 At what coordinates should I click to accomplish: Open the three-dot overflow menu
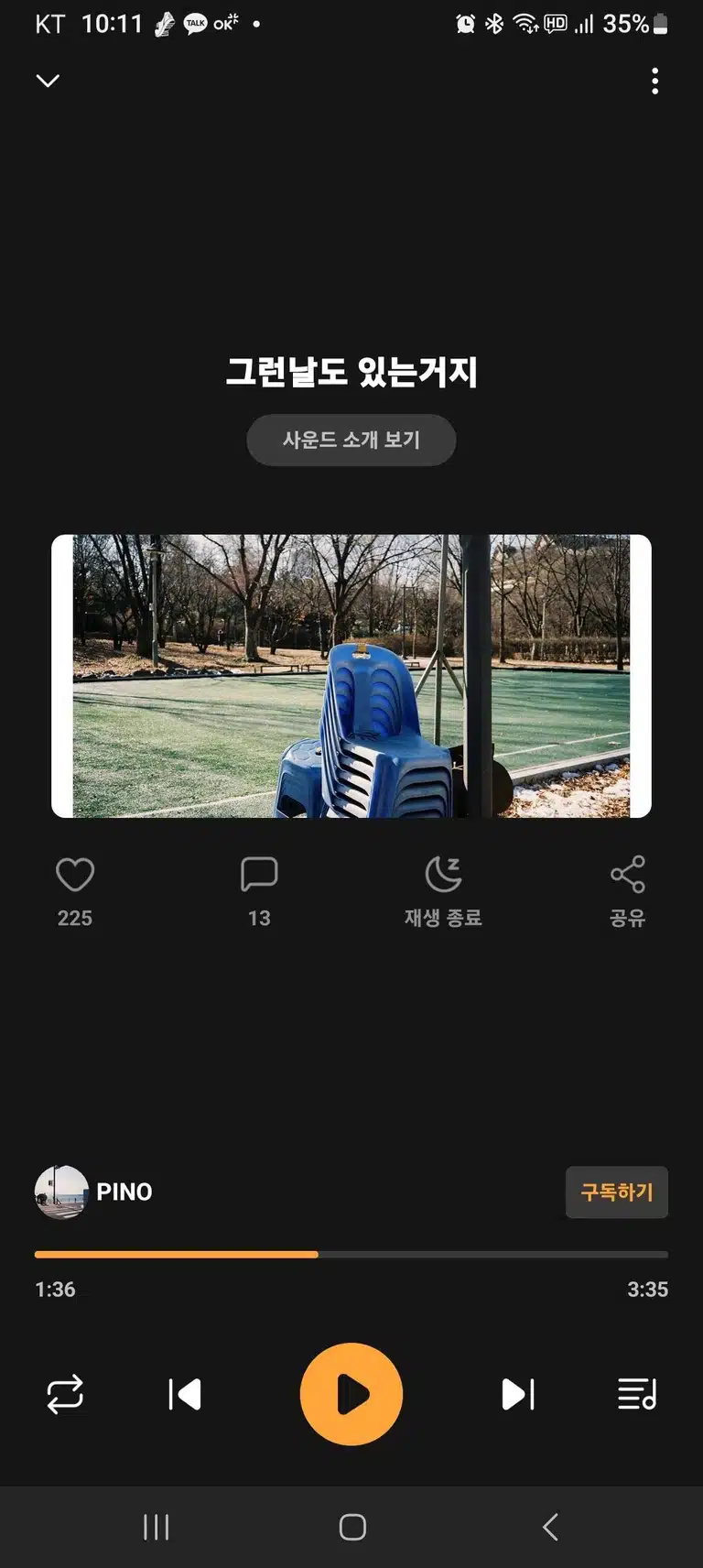(654, 82)
